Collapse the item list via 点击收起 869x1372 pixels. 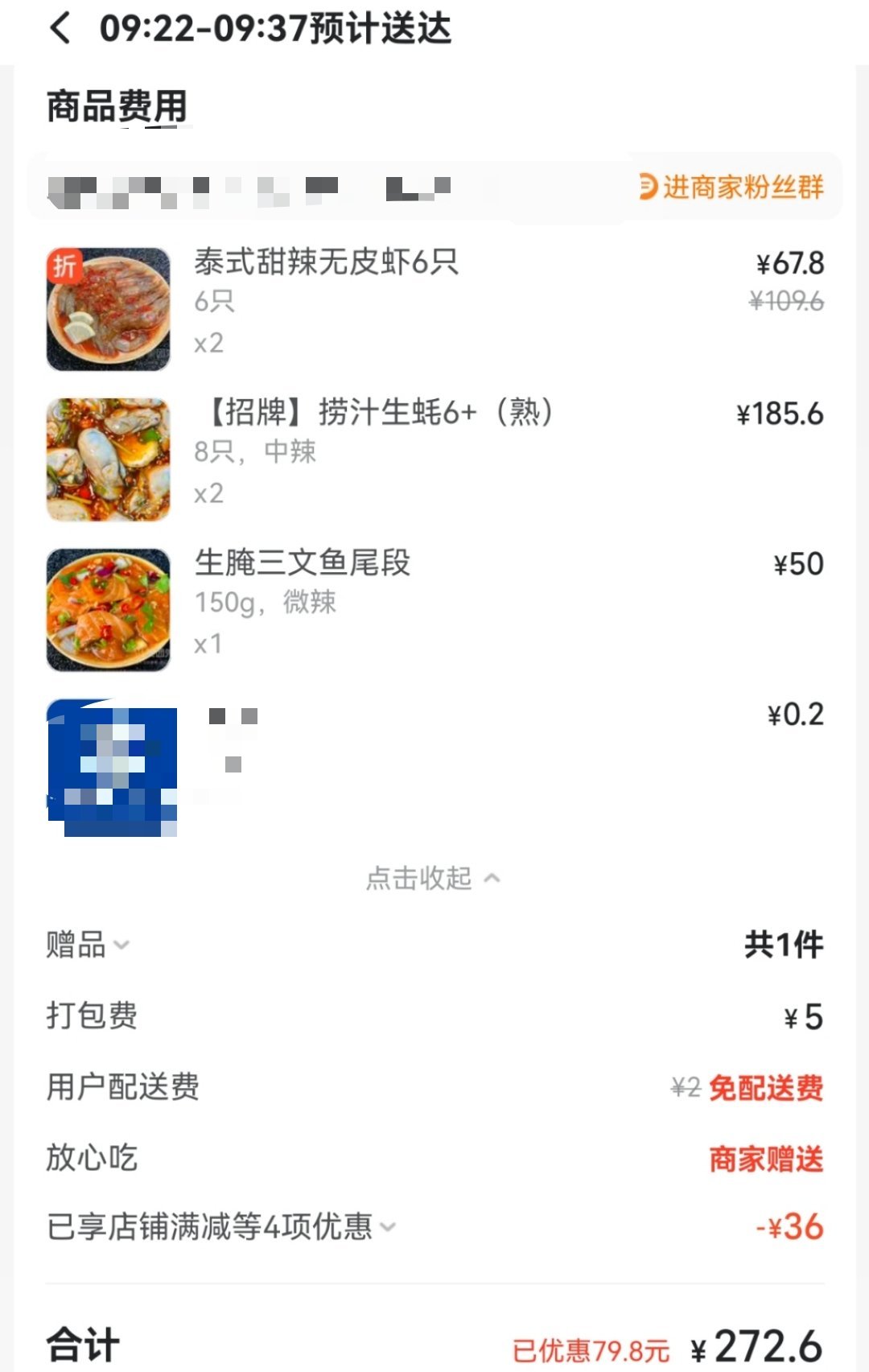coord(433,878)
